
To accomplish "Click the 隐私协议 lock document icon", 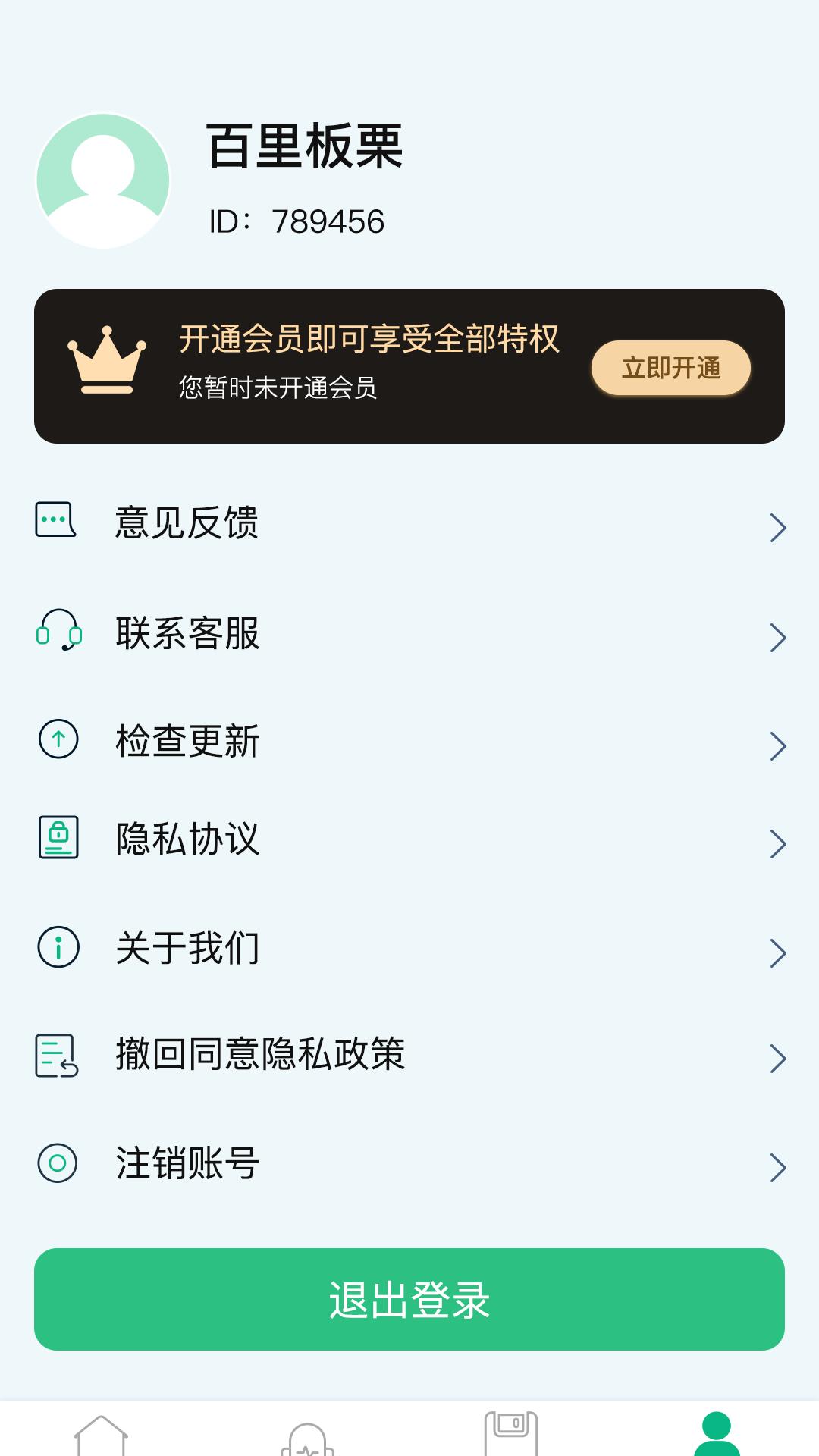I will click(56, 840).
